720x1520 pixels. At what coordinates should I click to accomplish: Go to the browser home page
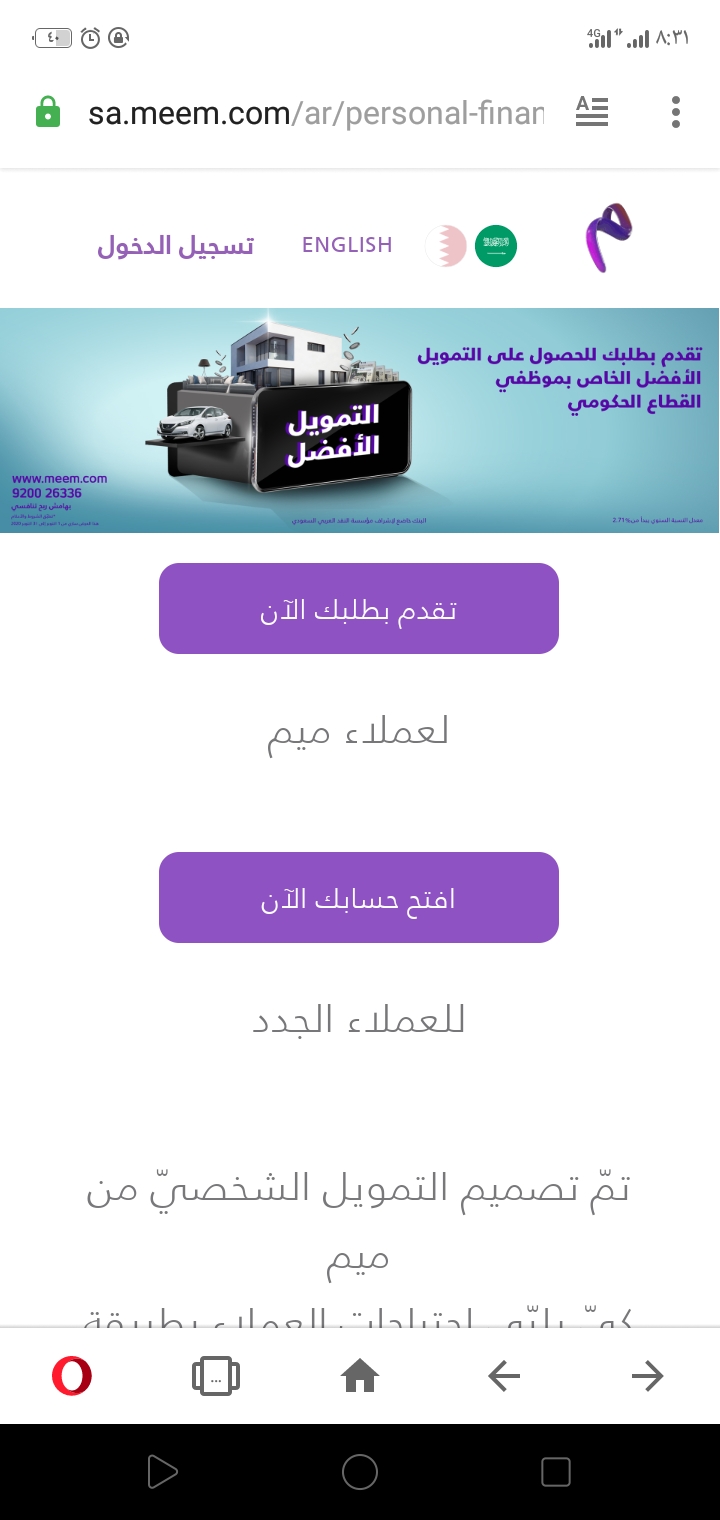coord(360,1377)
